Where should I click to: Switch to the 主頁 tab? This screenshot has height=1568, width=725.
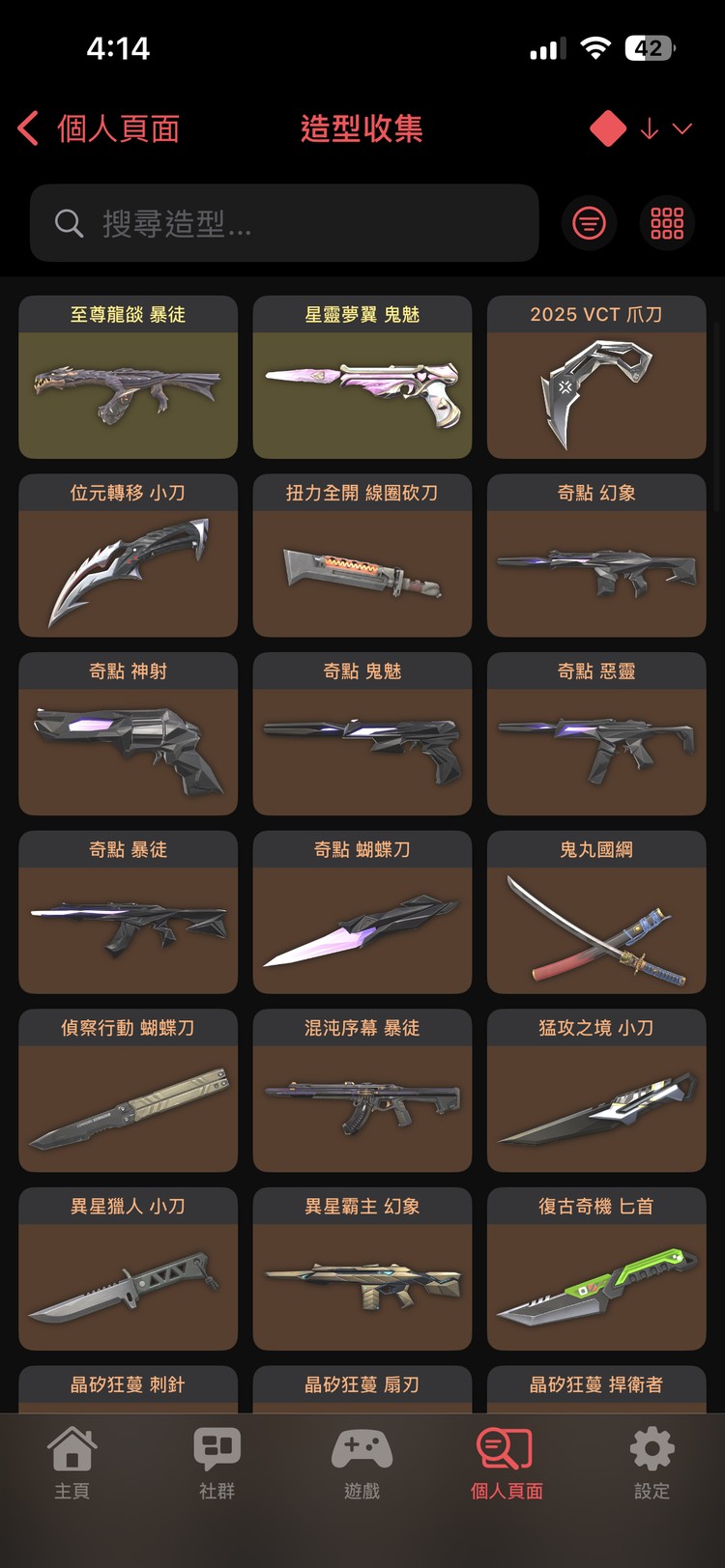[x=72, y=1461]
